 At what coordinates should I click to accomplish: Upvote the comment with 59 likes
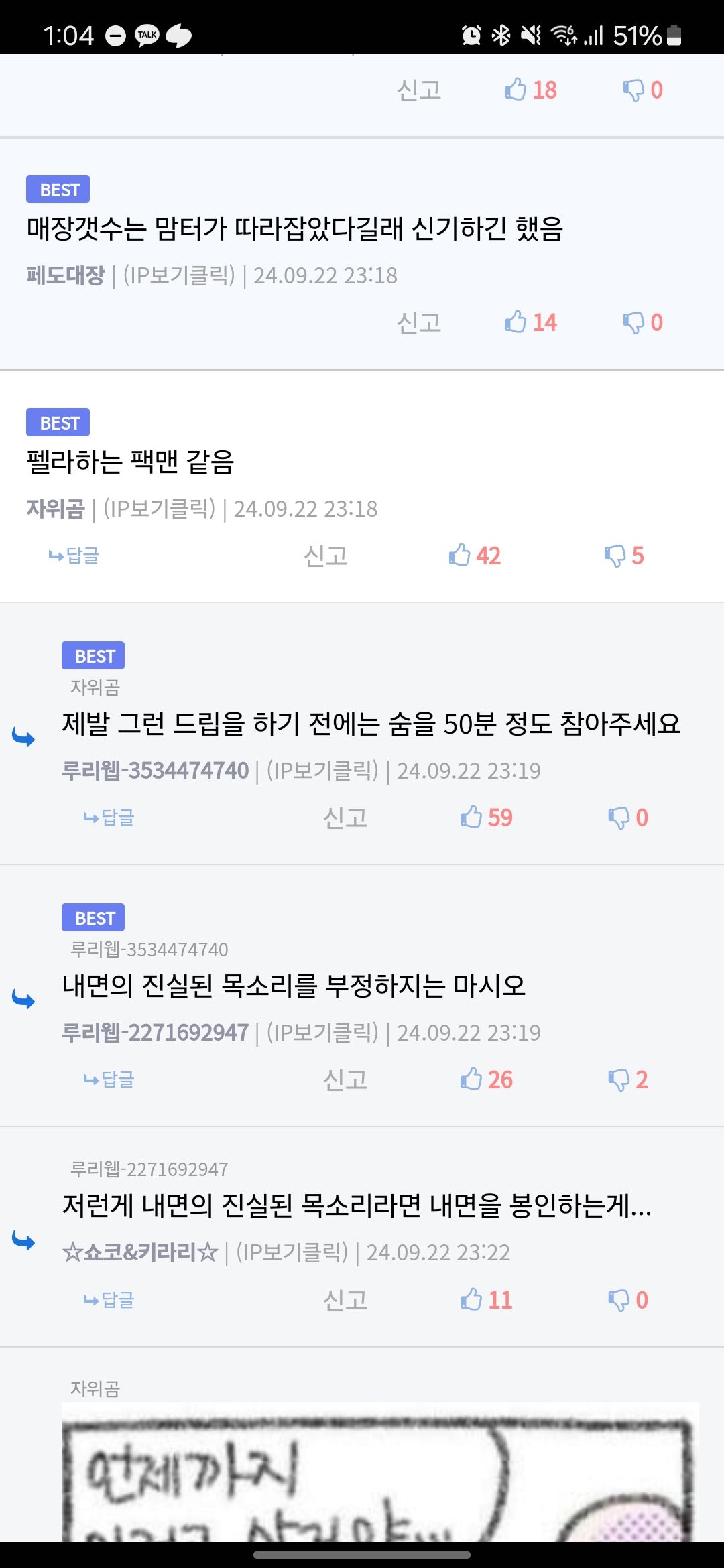click(x=486, y=818)
